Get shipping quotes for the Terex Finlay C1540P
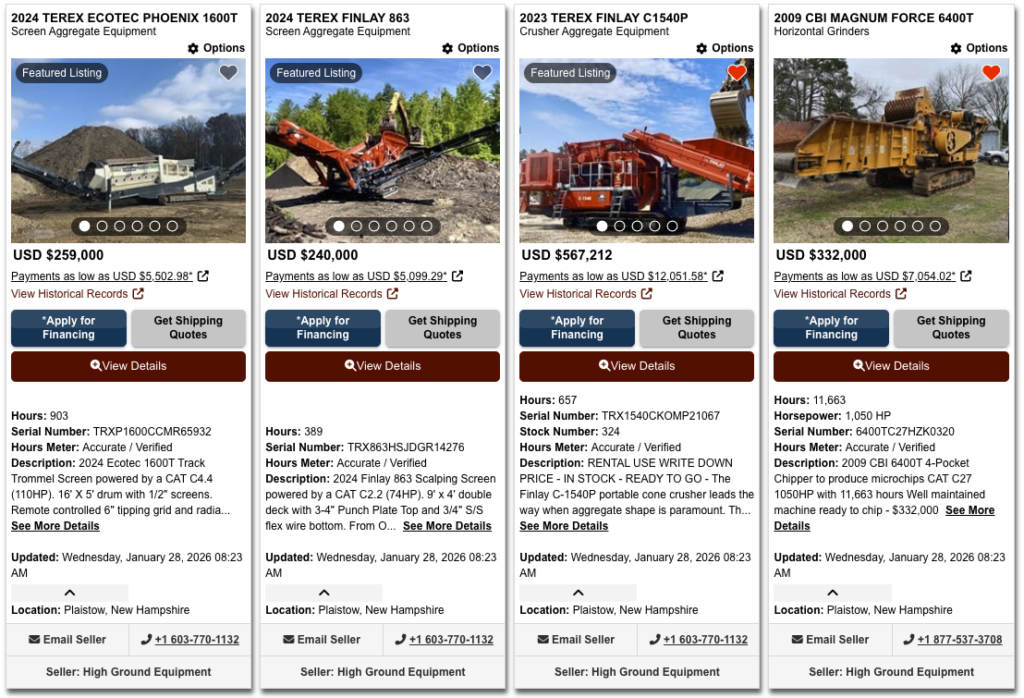The height and width of the screenshot is (698, 1024). 696,328
